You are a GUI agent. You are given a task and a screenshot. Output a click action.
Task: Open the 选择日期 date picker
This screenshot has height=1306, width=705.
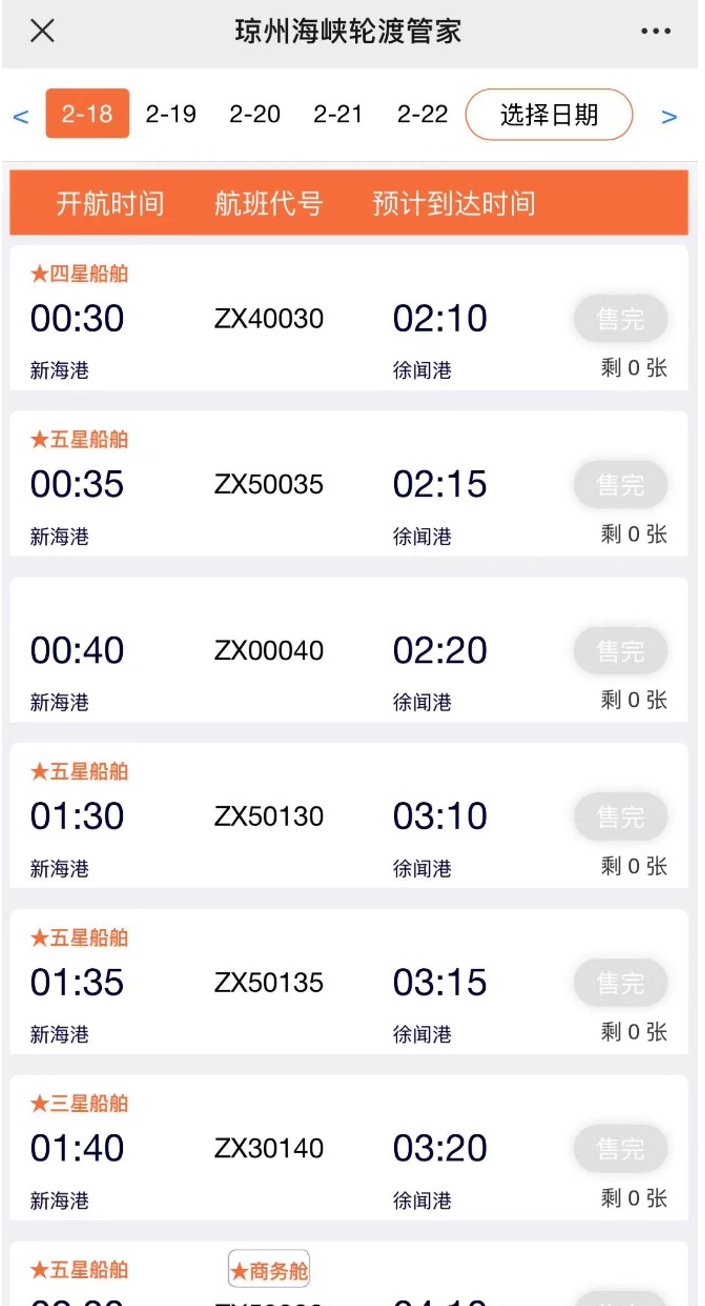click(549, 115)
